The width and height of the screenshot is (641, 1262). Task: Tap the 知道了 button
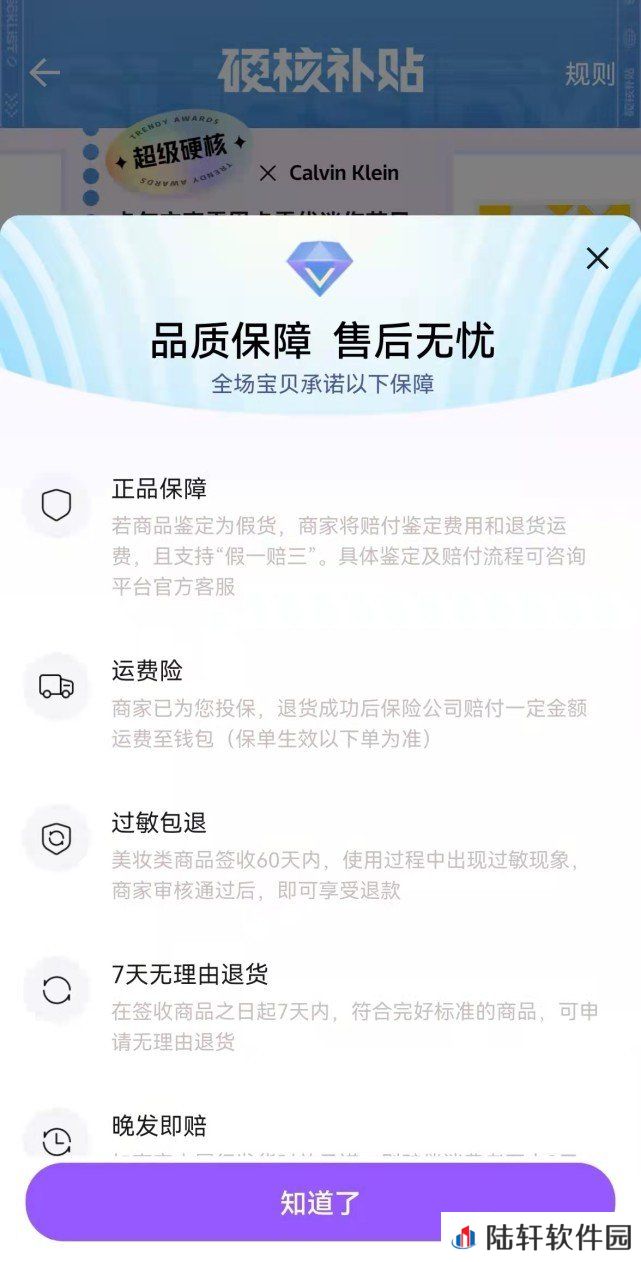point(320,1202)
